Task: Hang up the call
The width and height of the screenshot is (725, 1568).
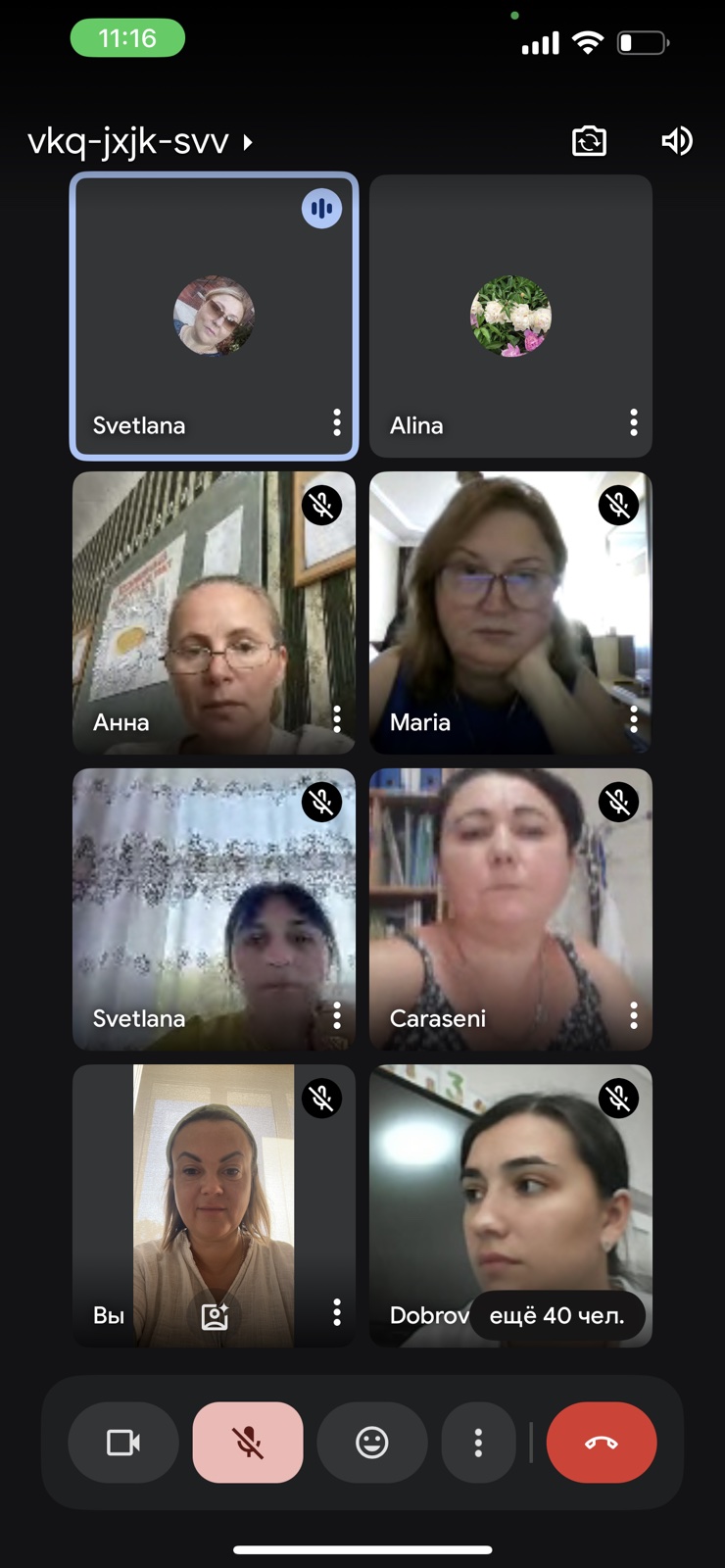Action: click(x=602, y=1443)
